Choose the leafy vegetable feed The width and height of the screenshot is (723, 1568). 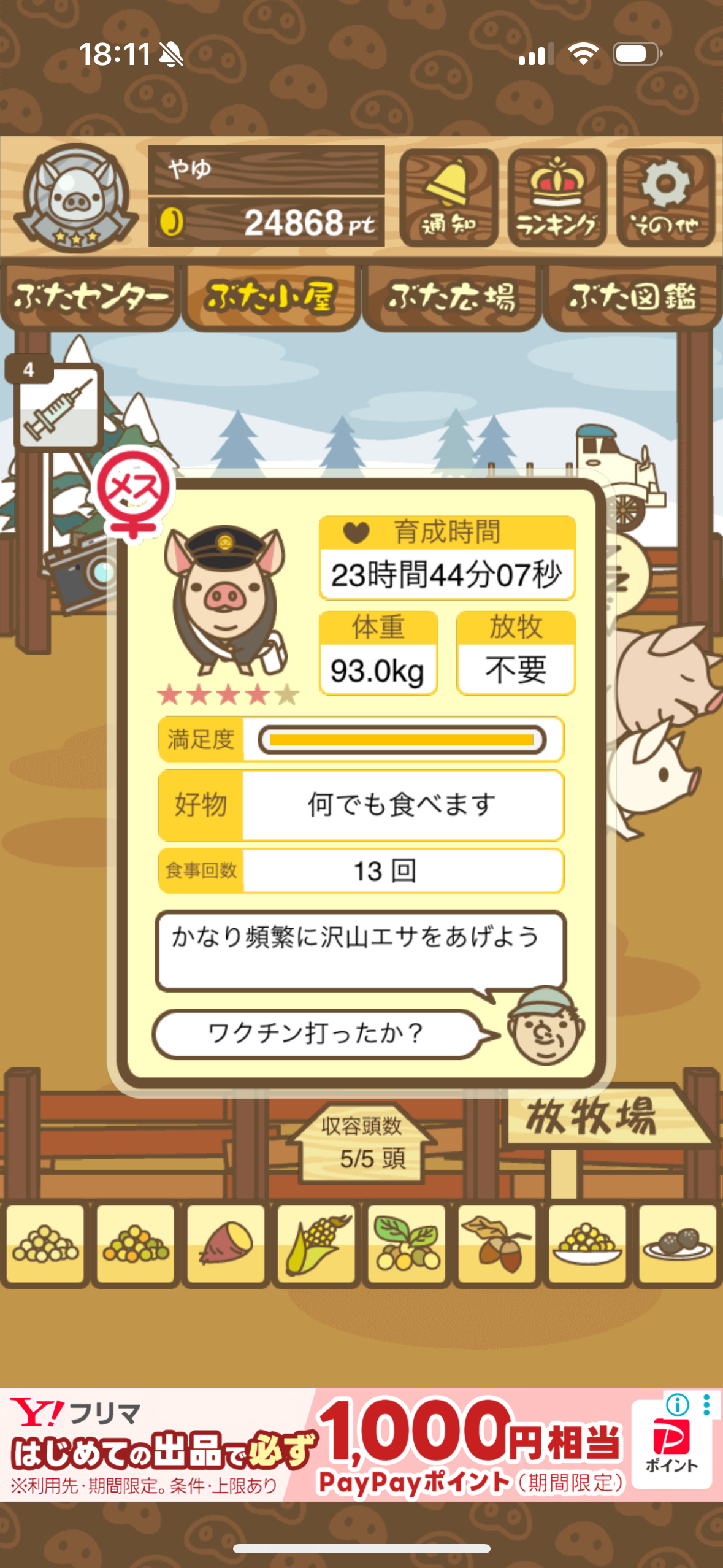point(407,1244)
